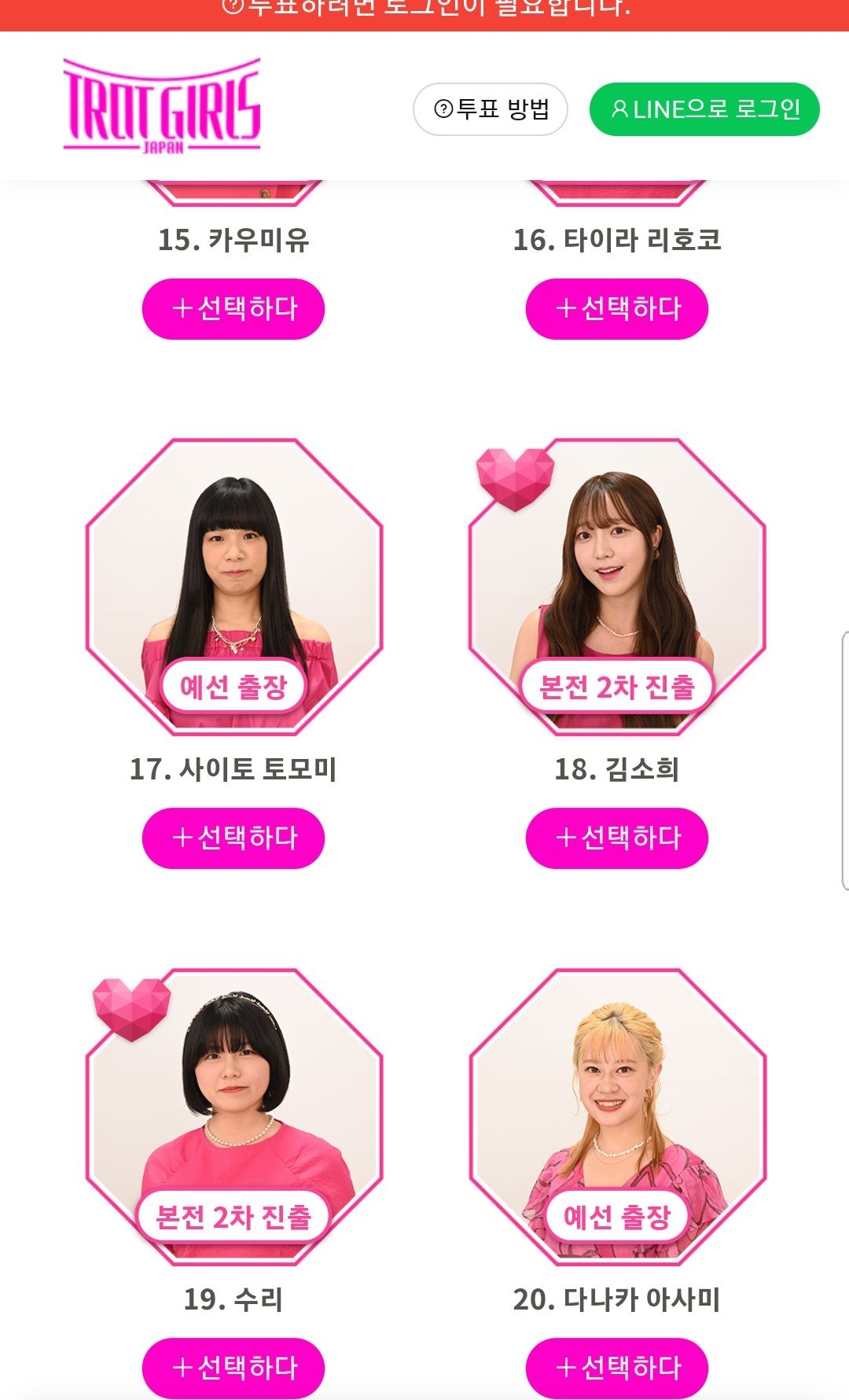Tap 선택하다 under 18. 김소희
849x1400 pixels.
point(617,838)
